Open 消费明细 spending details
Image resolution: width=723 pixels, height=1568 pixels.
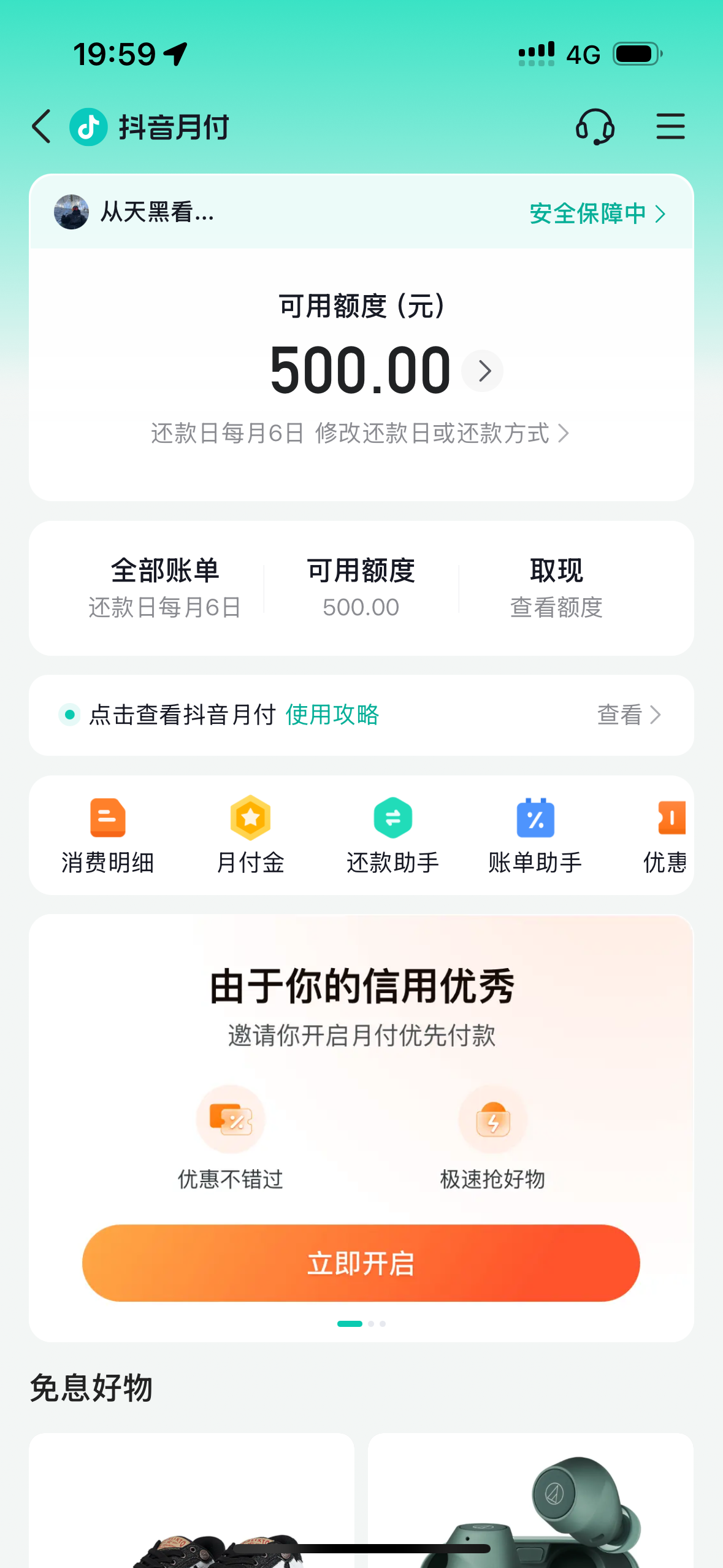coord(108,834)
